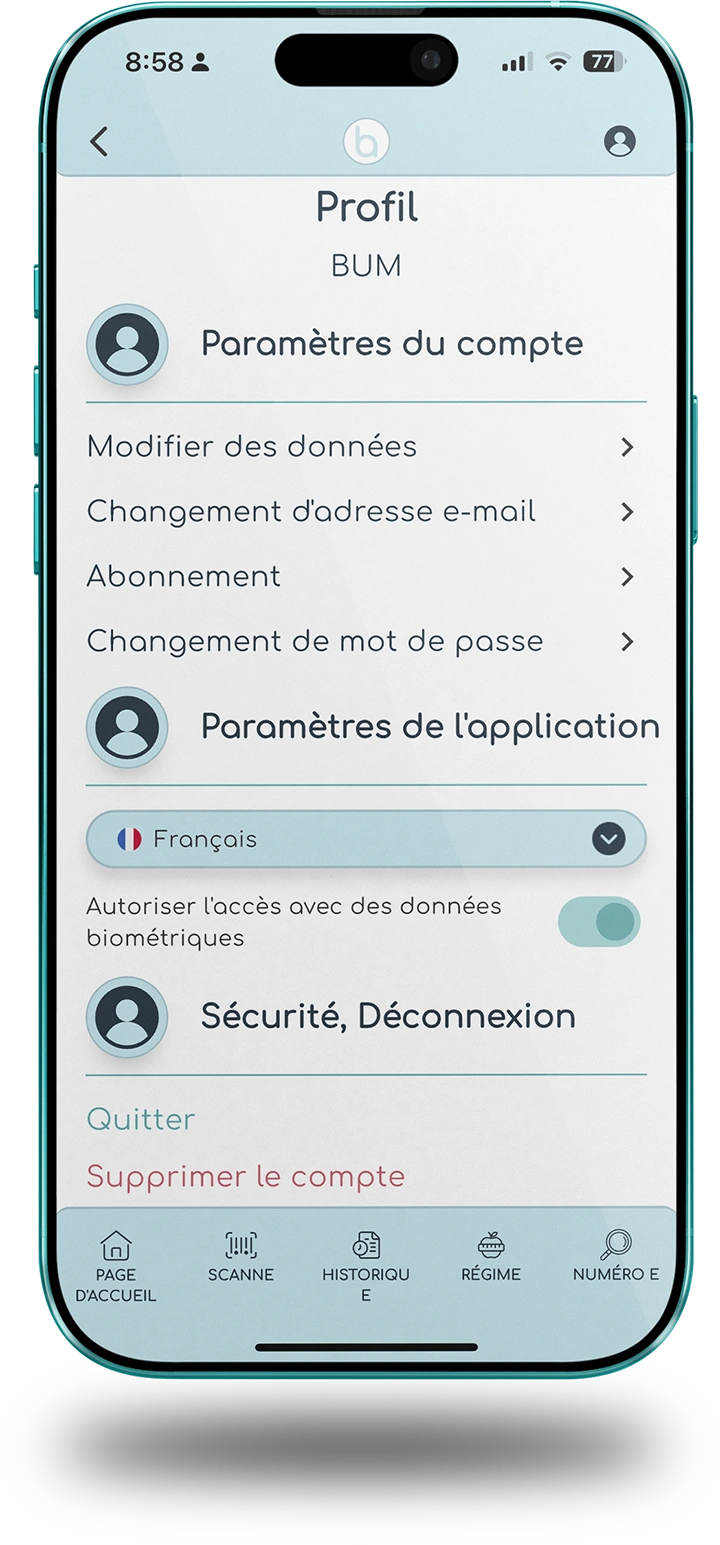The image size is (720, 1545).
Task: Switch to the Scanne tab
Action: 241,1258
